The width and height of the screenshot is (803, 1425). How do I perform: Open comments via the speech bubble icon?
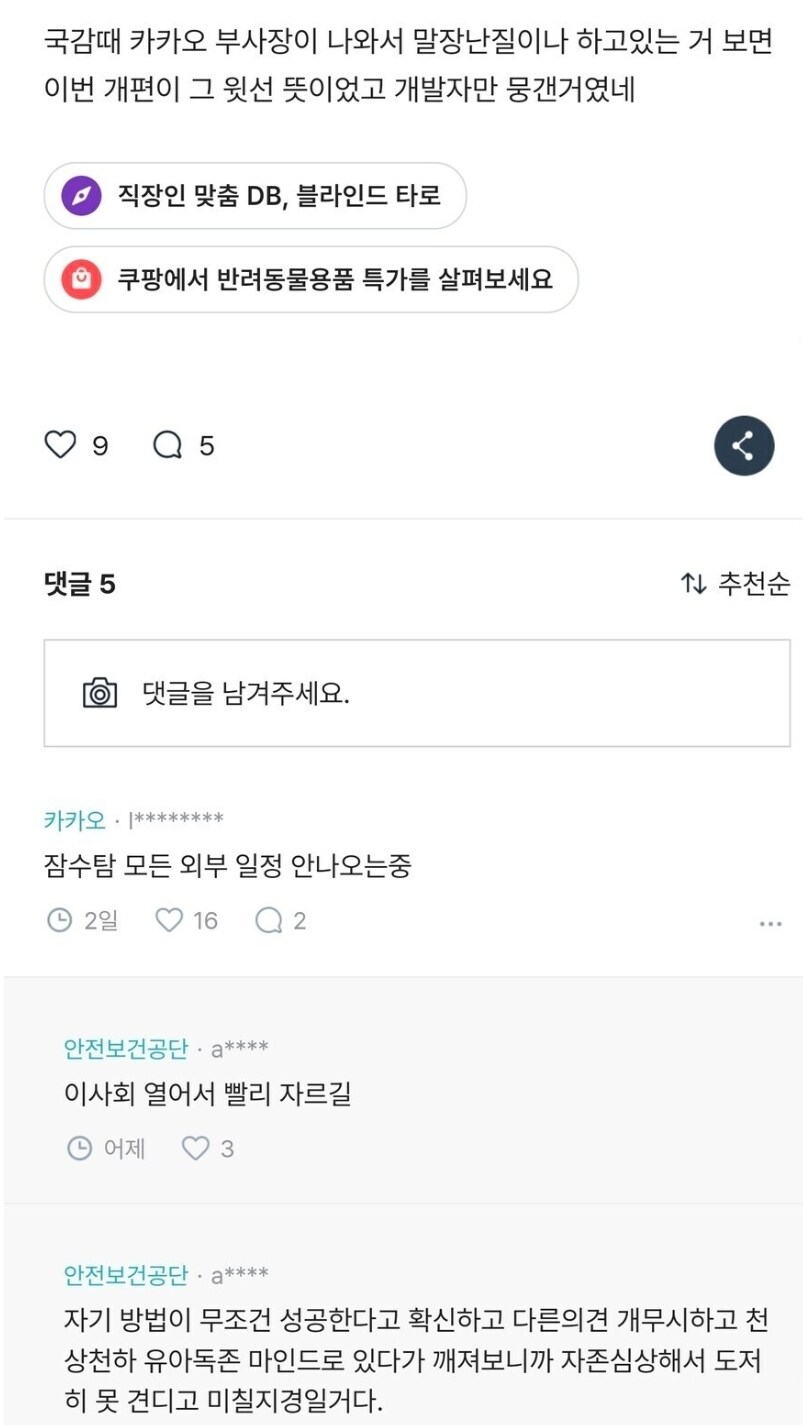166,446
